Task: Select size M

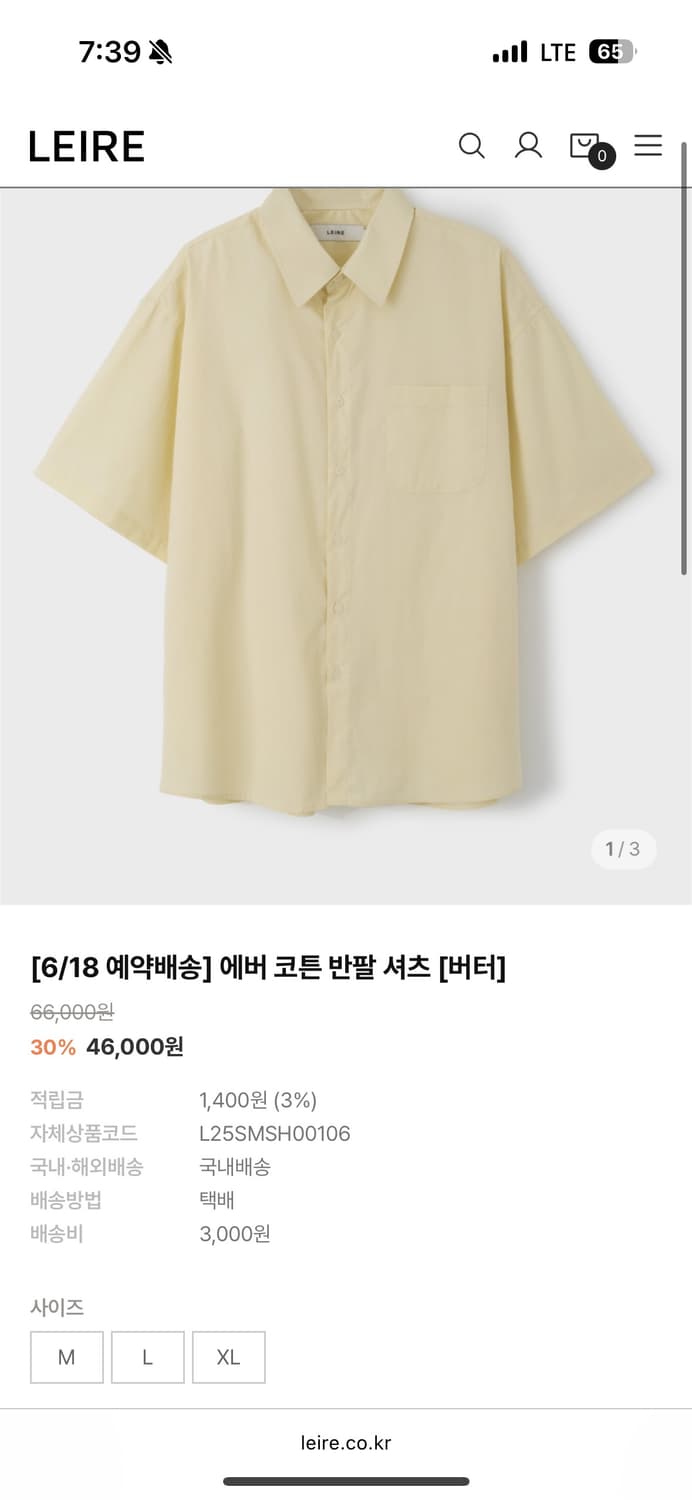Action: (67, 1357)
